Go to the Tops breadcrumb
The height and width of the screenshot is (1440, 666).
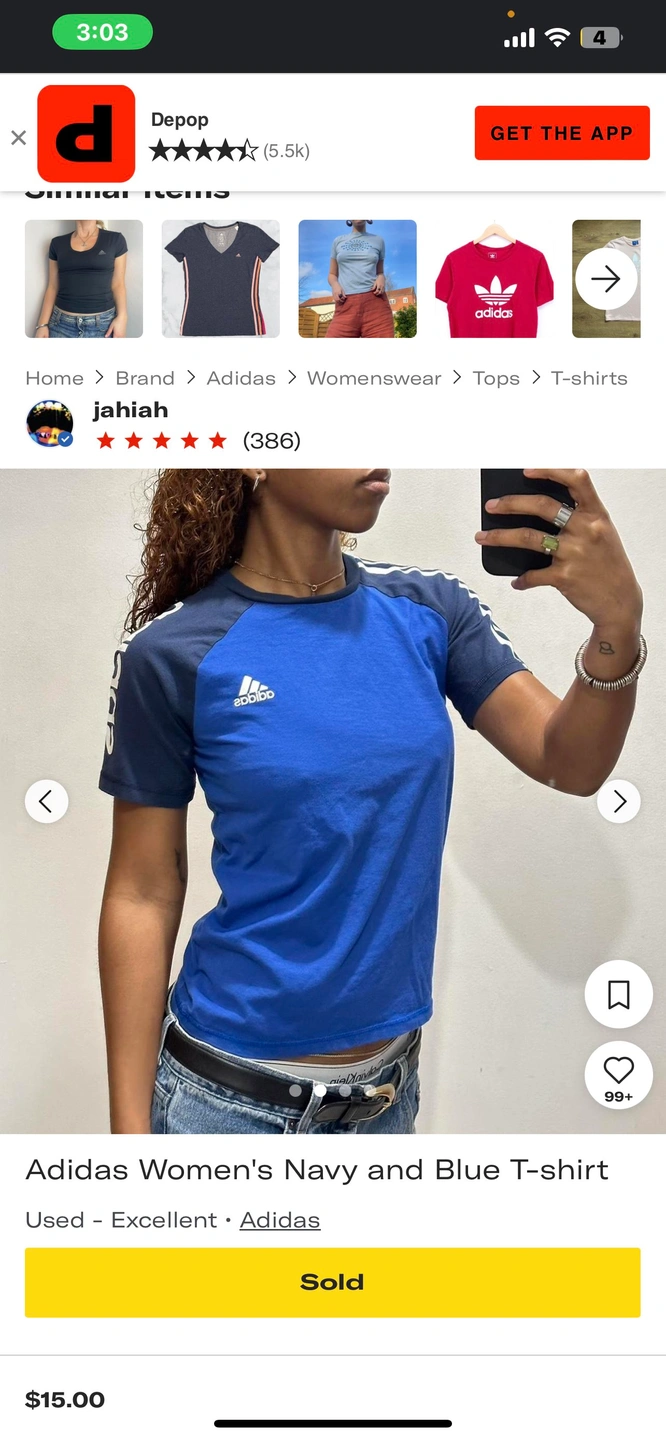496,378
